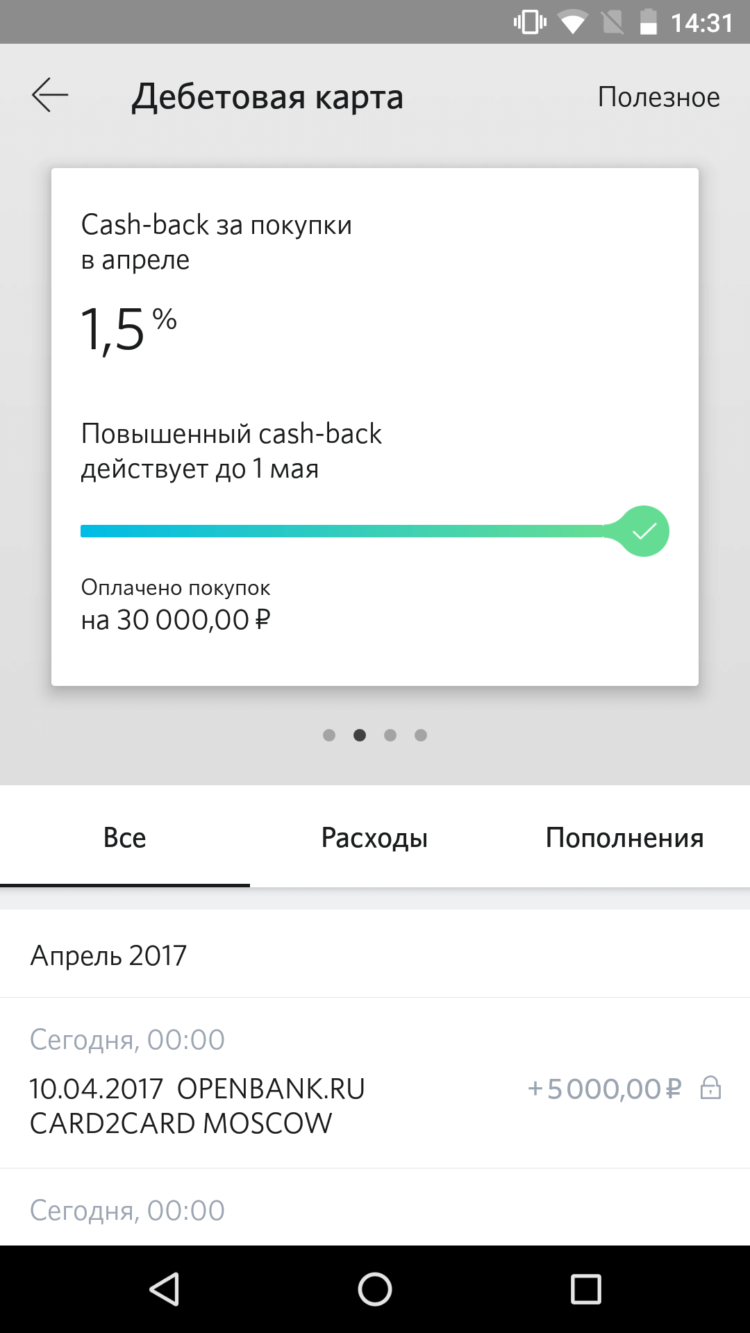Image resolution: width=750 pixels, height=1333 pixels.
Task: Select the Все tab
Action: coord(124,837)
